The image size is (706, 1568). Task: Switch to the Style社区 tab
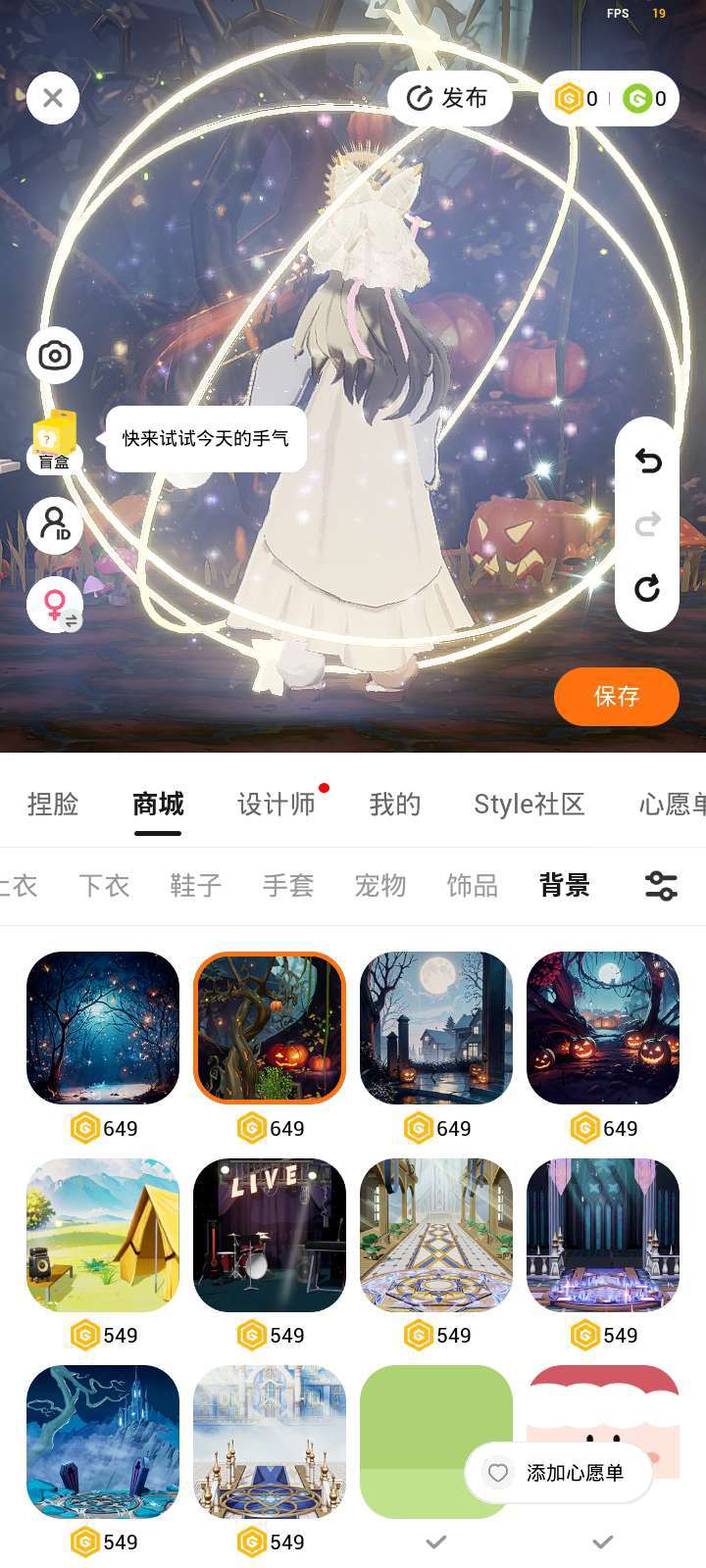click(529, 805)
